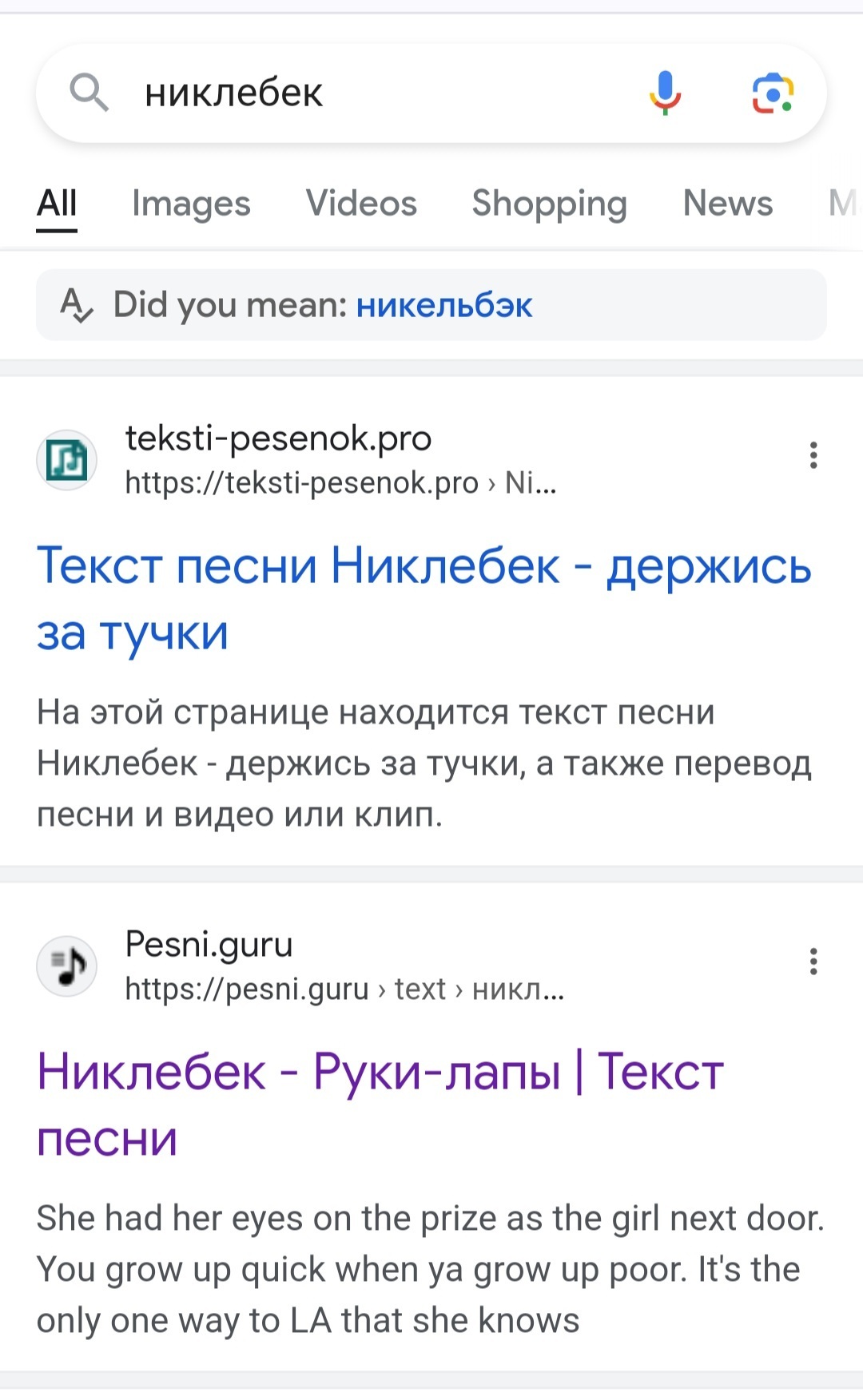Open Google Lens camera search
The width and height of the screenshot is (863, 1400).
coord(772,93)
